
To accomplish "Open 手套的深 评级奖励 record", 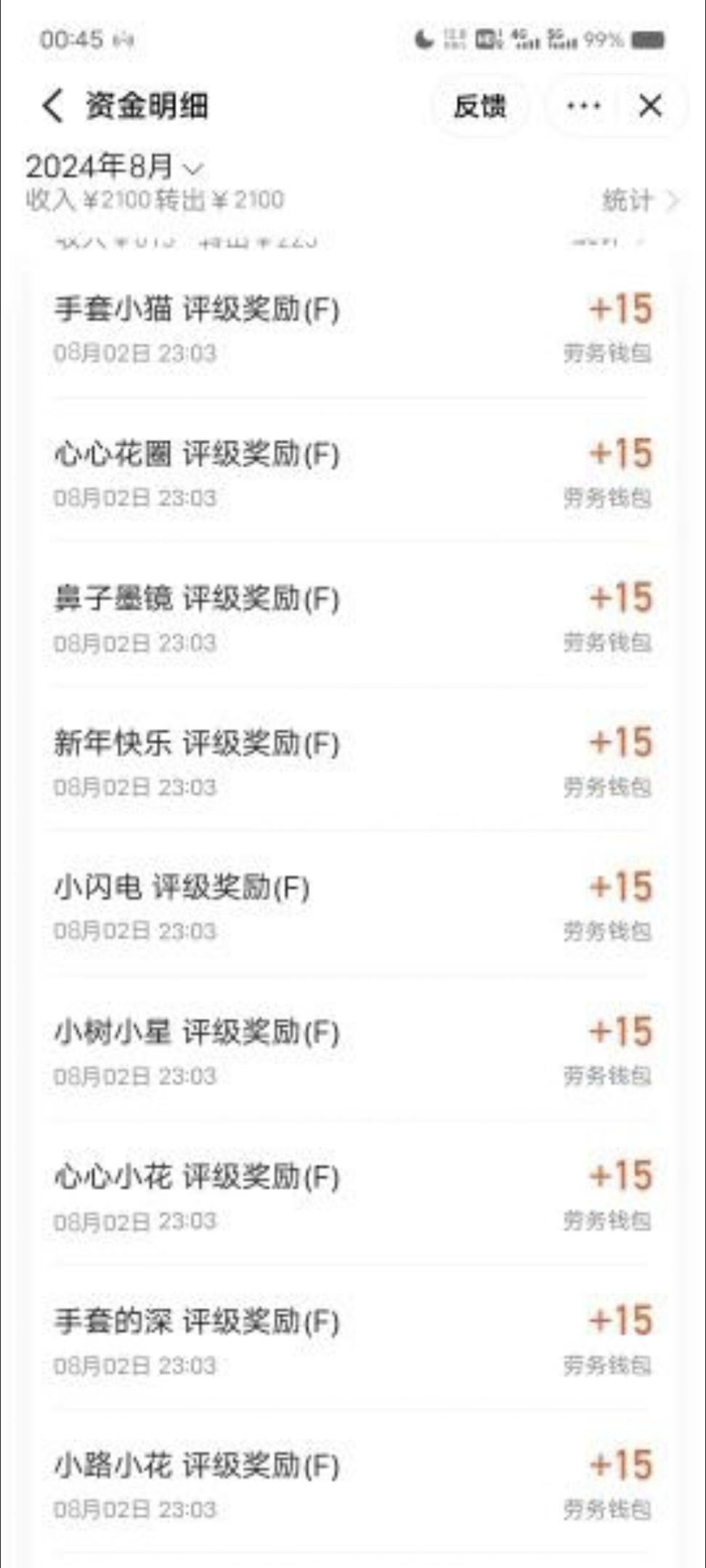I will click(x=352, y=1341).
